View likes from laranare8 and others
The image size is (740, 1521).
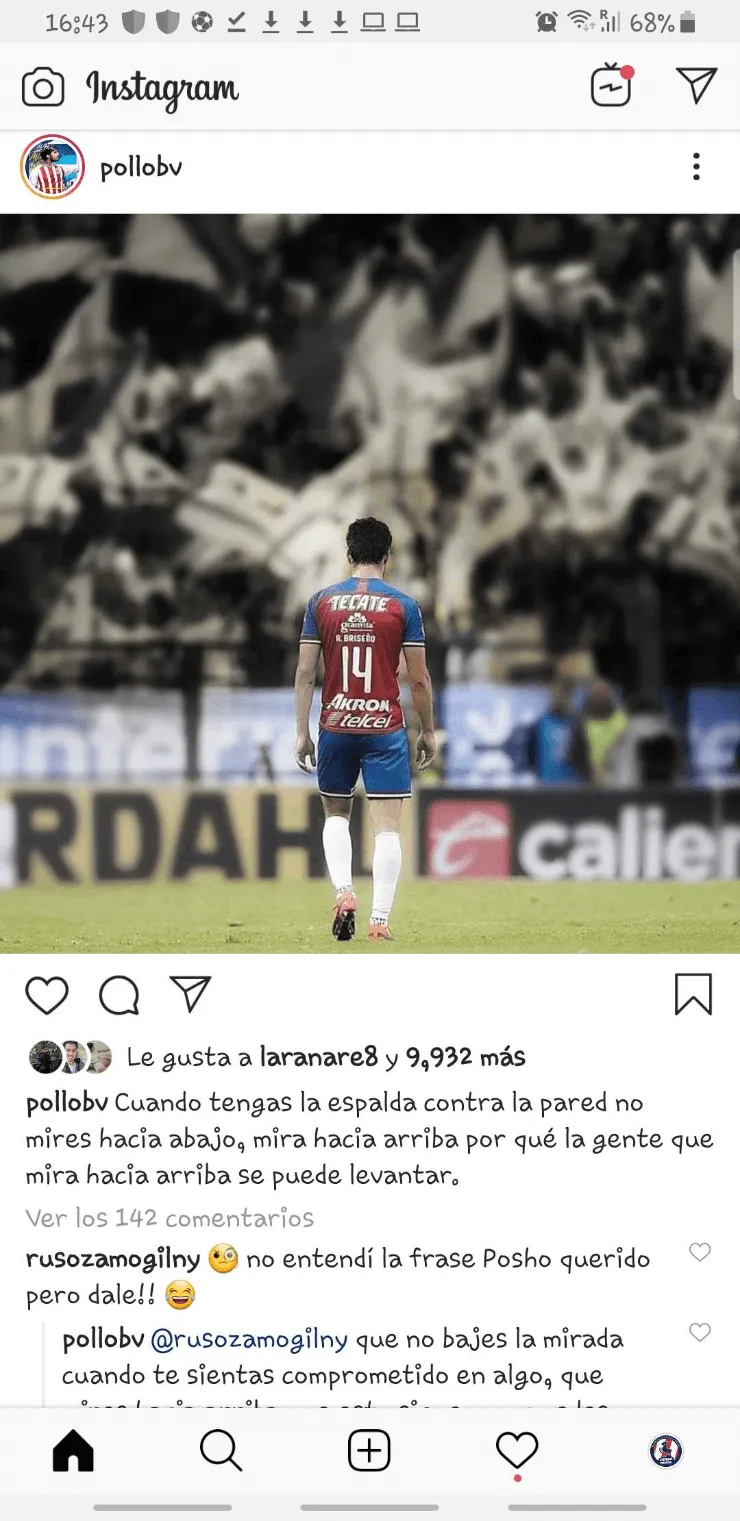(x=390, y=1056)
